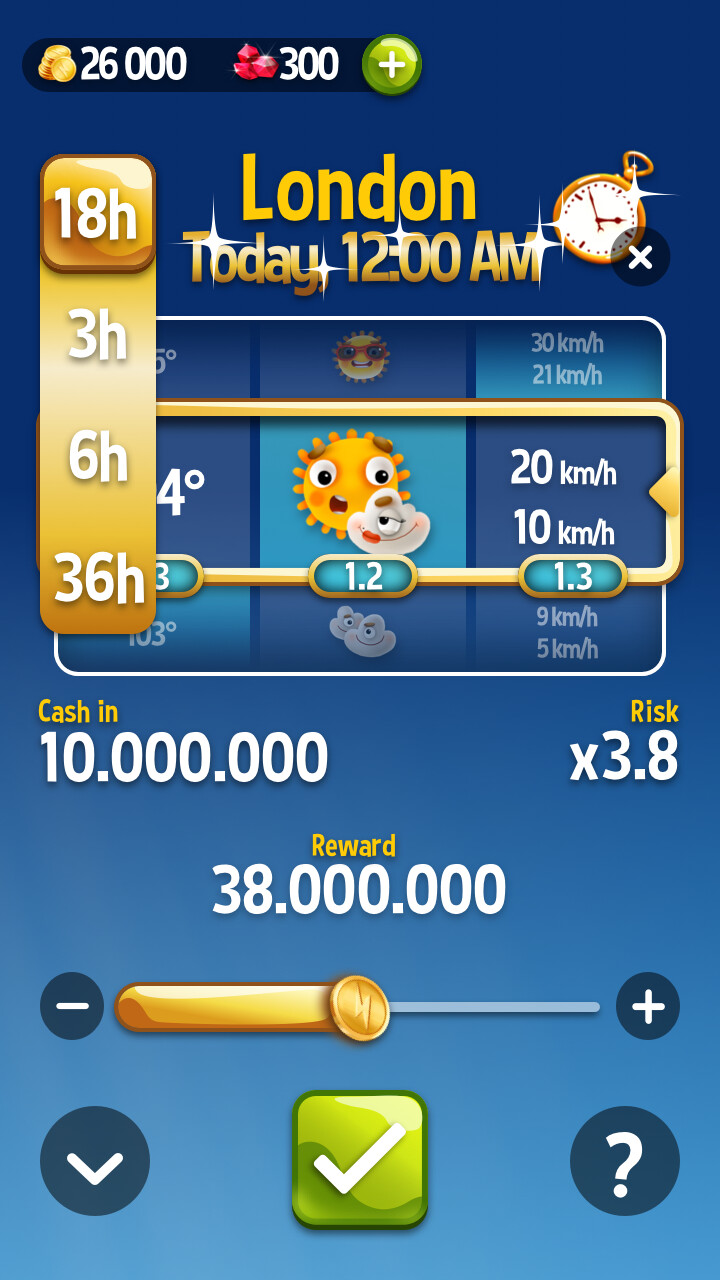The image size is (720, 1280).
Task: Add more coins with the green plus
Action: coord(391,65)
